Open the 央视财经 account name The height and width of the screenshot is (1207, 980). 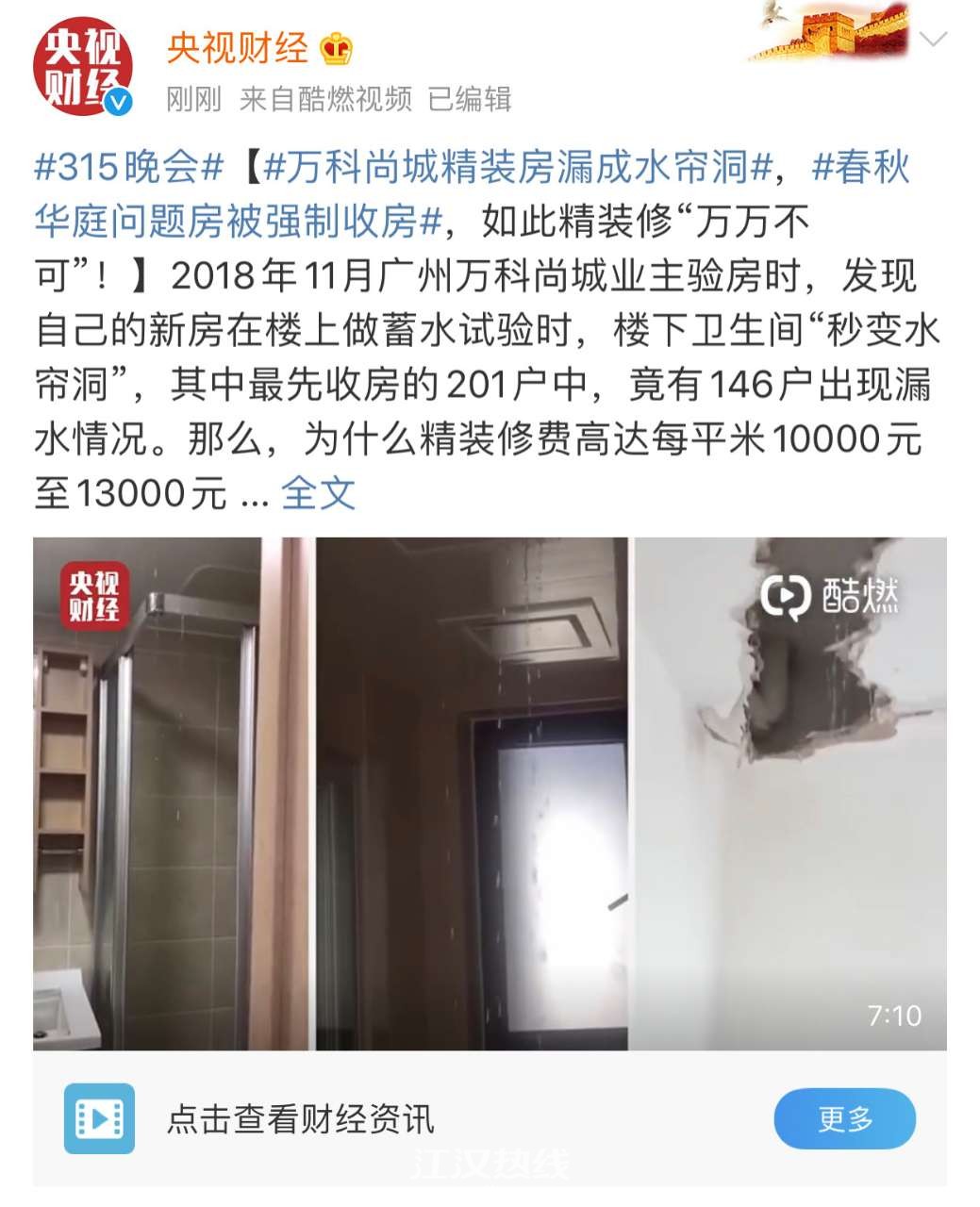click(237, 47)
